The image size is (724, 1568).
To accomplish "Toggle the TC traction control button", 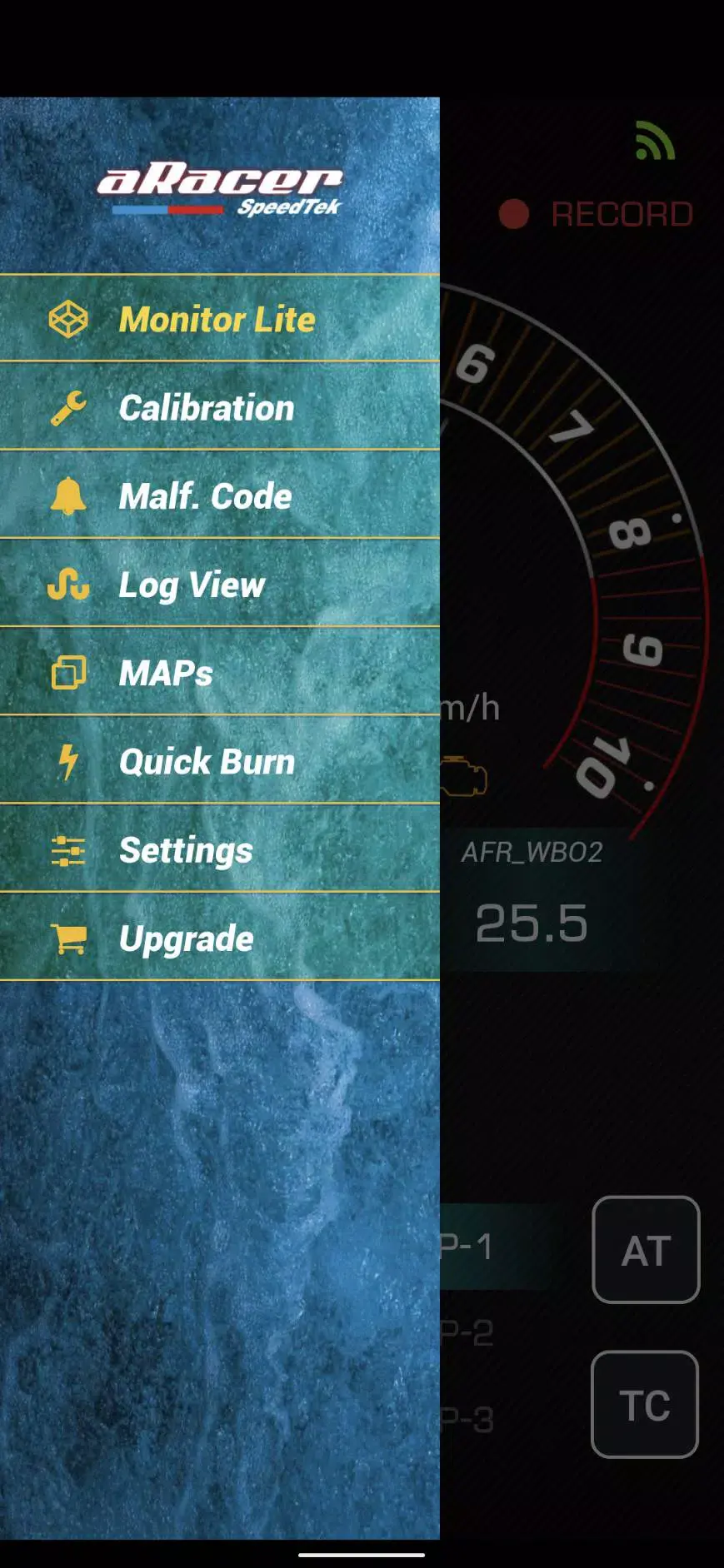I will [x=644, y=1406].
